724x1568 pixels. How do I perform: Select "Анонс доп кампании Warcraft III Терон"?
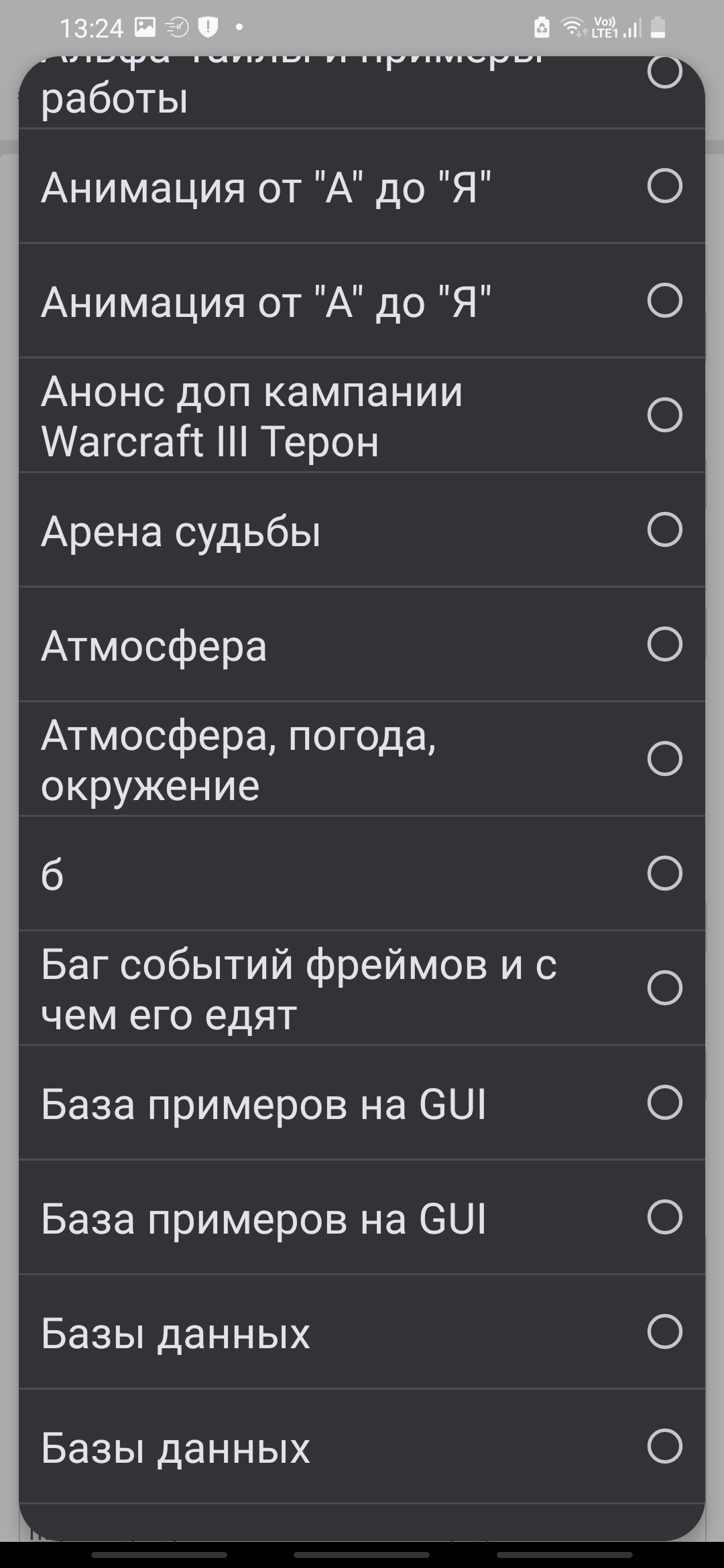click(362, 415)
